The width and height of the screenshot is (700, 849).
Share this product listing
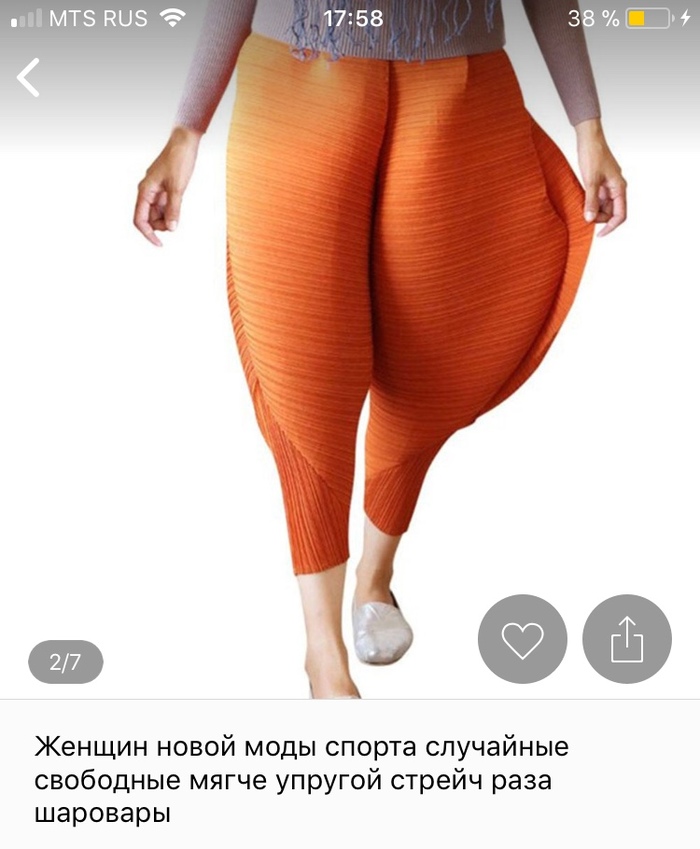click(x=627, y=639)
